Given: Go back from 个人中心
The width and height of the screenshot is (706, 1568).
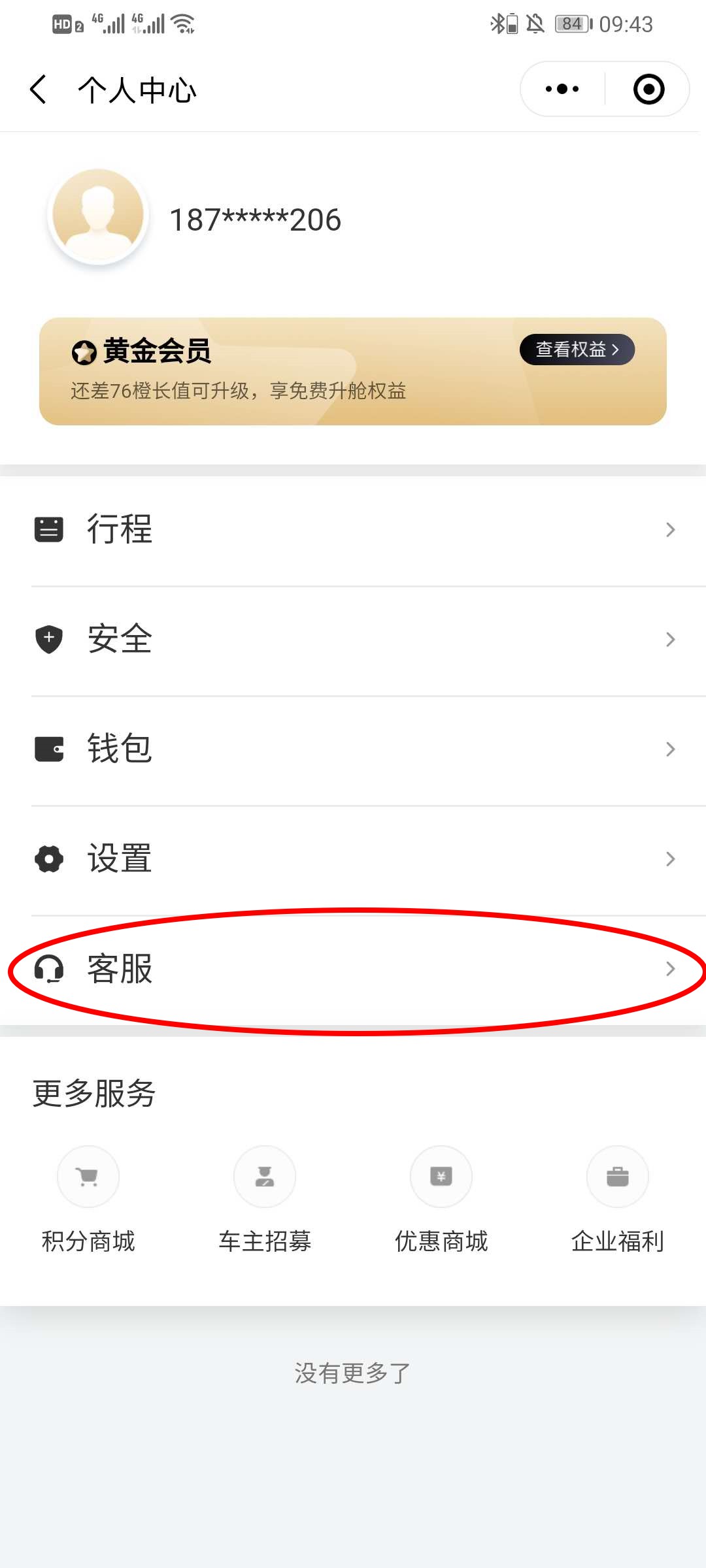Looking at the screenshot, I should tap(39, 89).
